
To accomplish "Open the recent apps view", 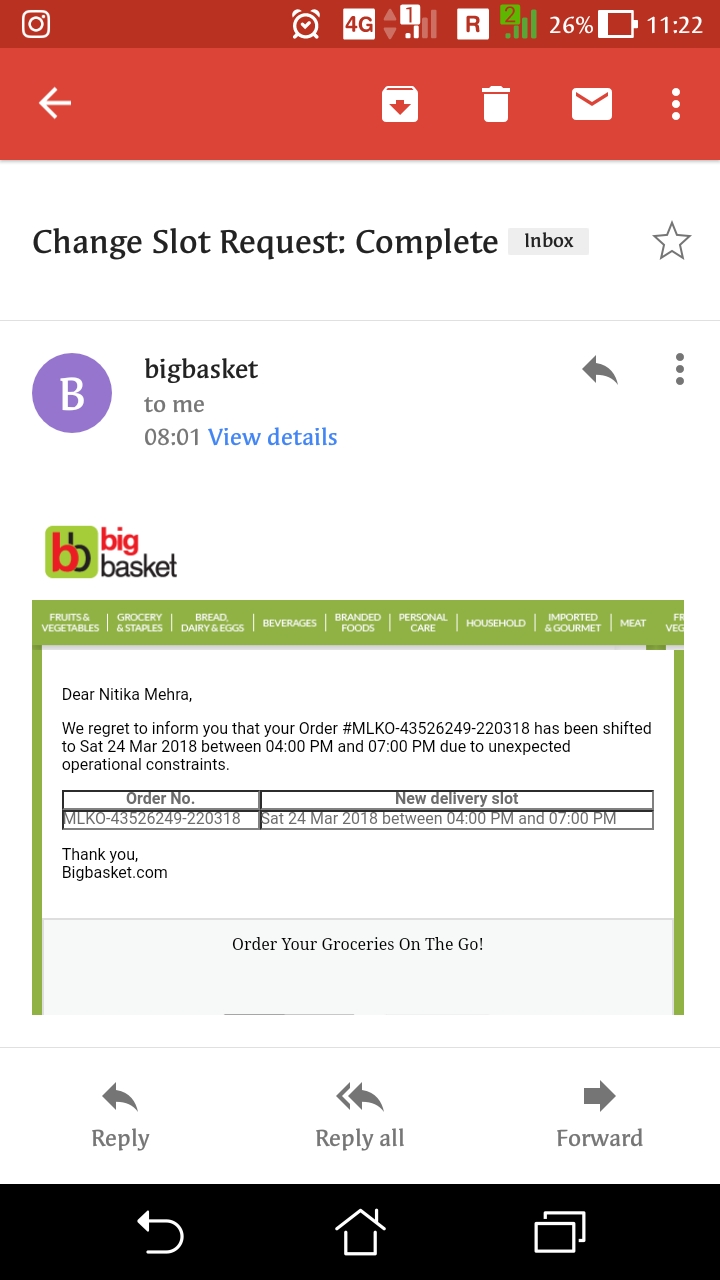I will (x=559, y=1232).
